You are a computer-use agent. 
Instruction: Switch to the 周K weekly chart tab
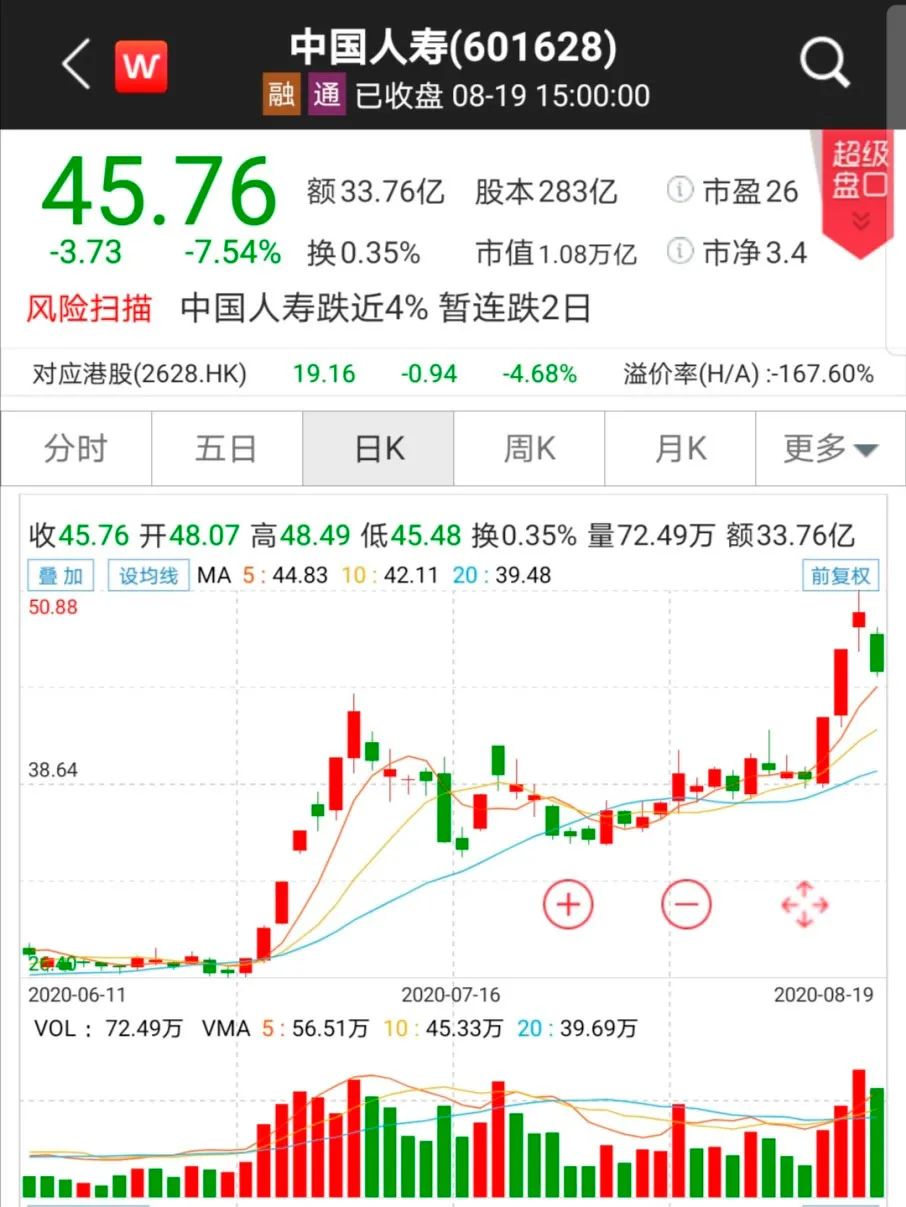tap(528, 448)
